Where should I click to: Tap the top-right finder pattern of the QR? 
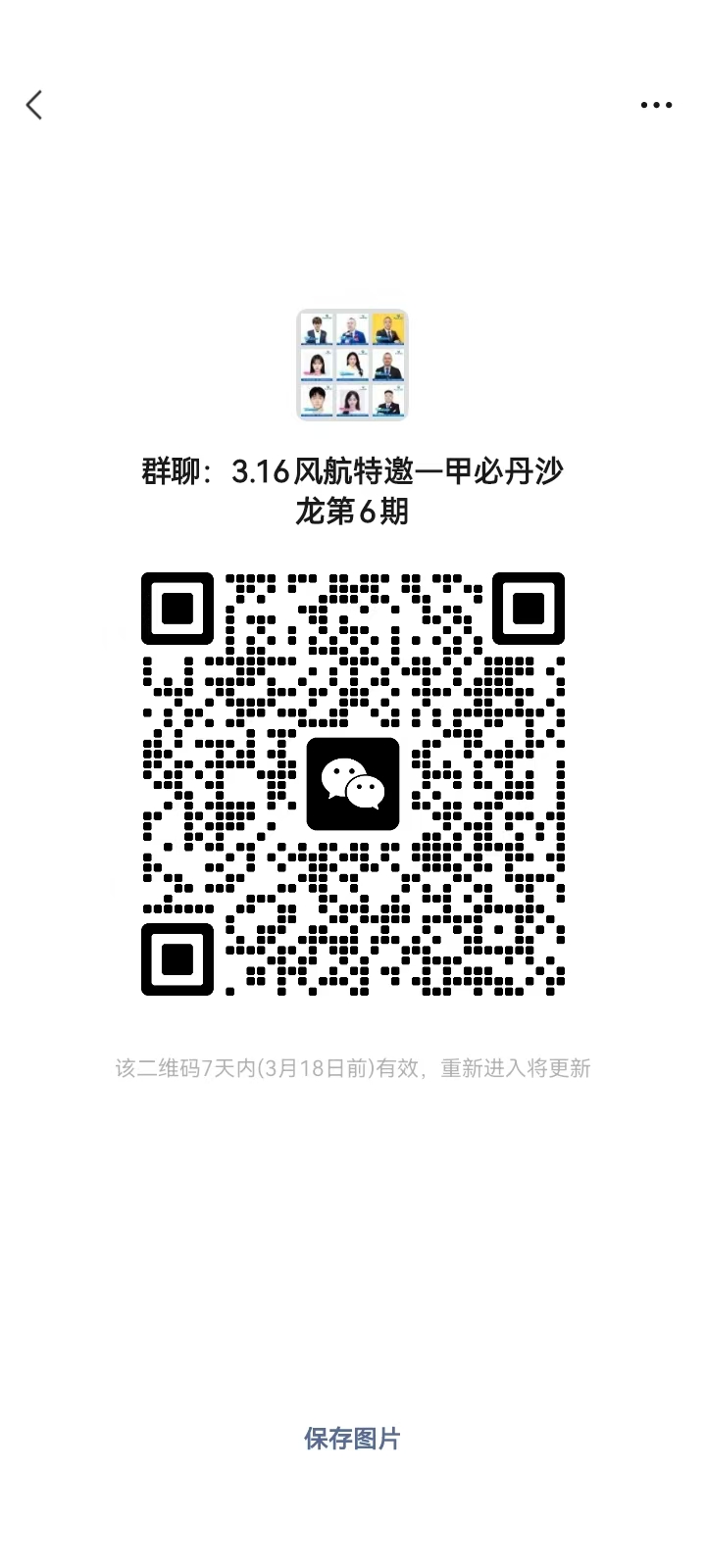coord(528,608)
